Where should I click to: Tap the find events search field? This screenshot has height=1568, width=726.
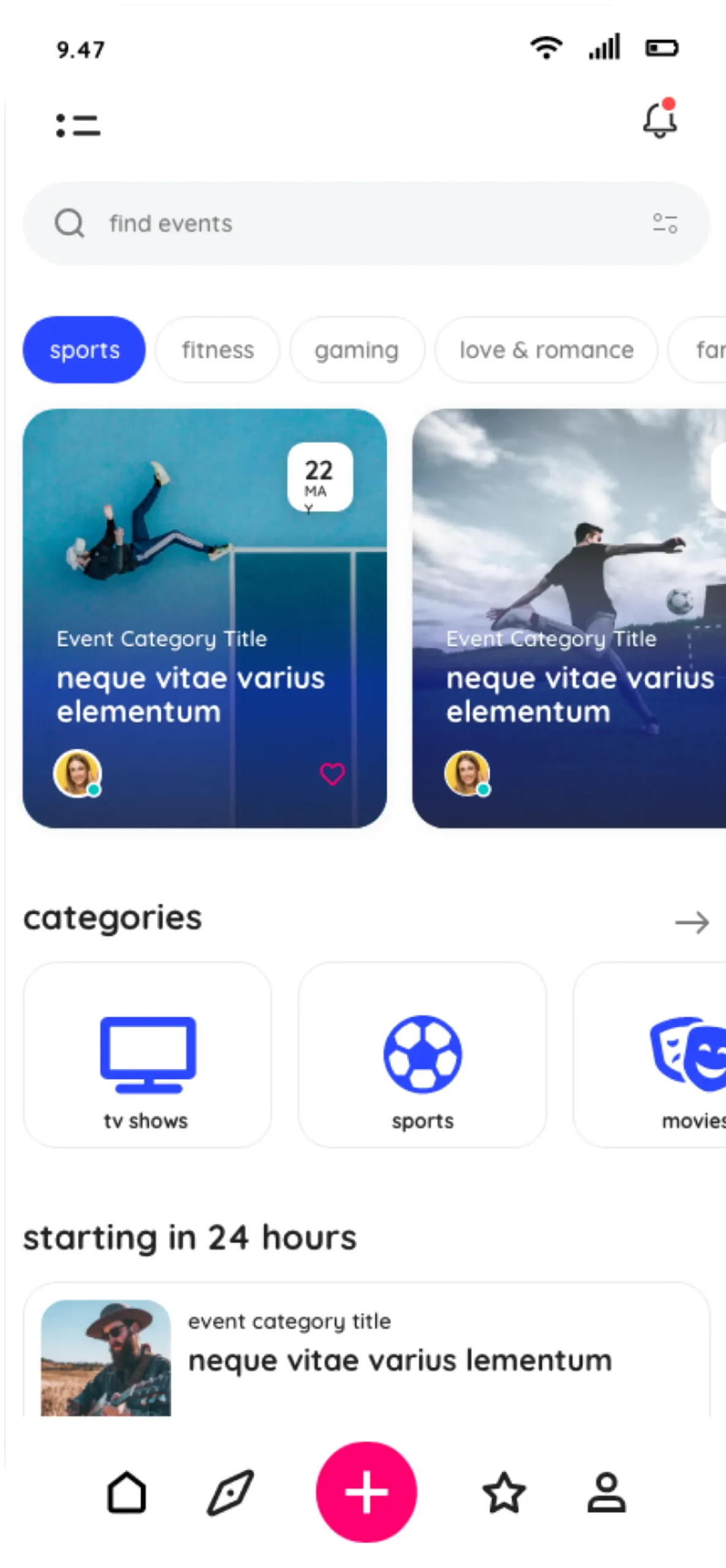(x=343, y=224)
